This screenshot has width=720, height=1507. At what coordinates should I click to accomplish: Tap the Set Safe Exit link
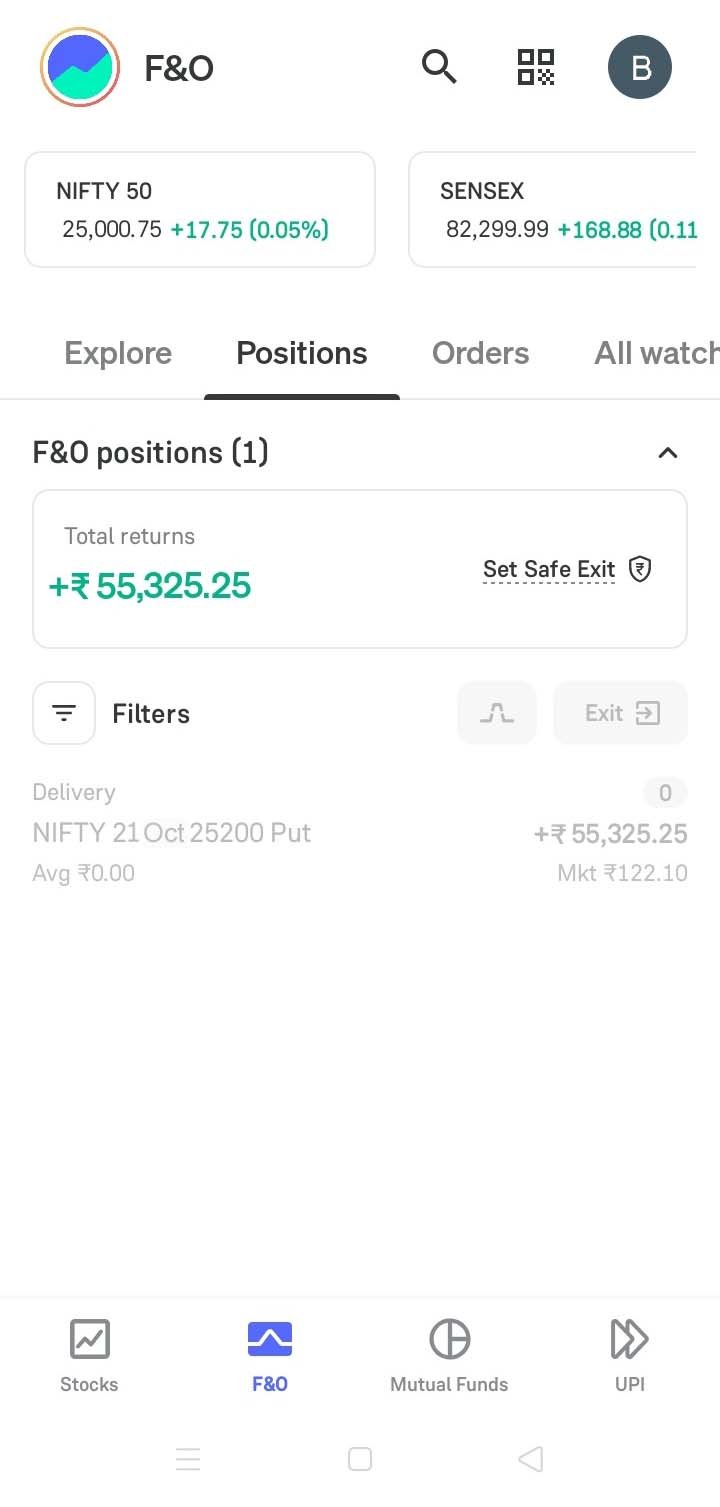point(548,568)
